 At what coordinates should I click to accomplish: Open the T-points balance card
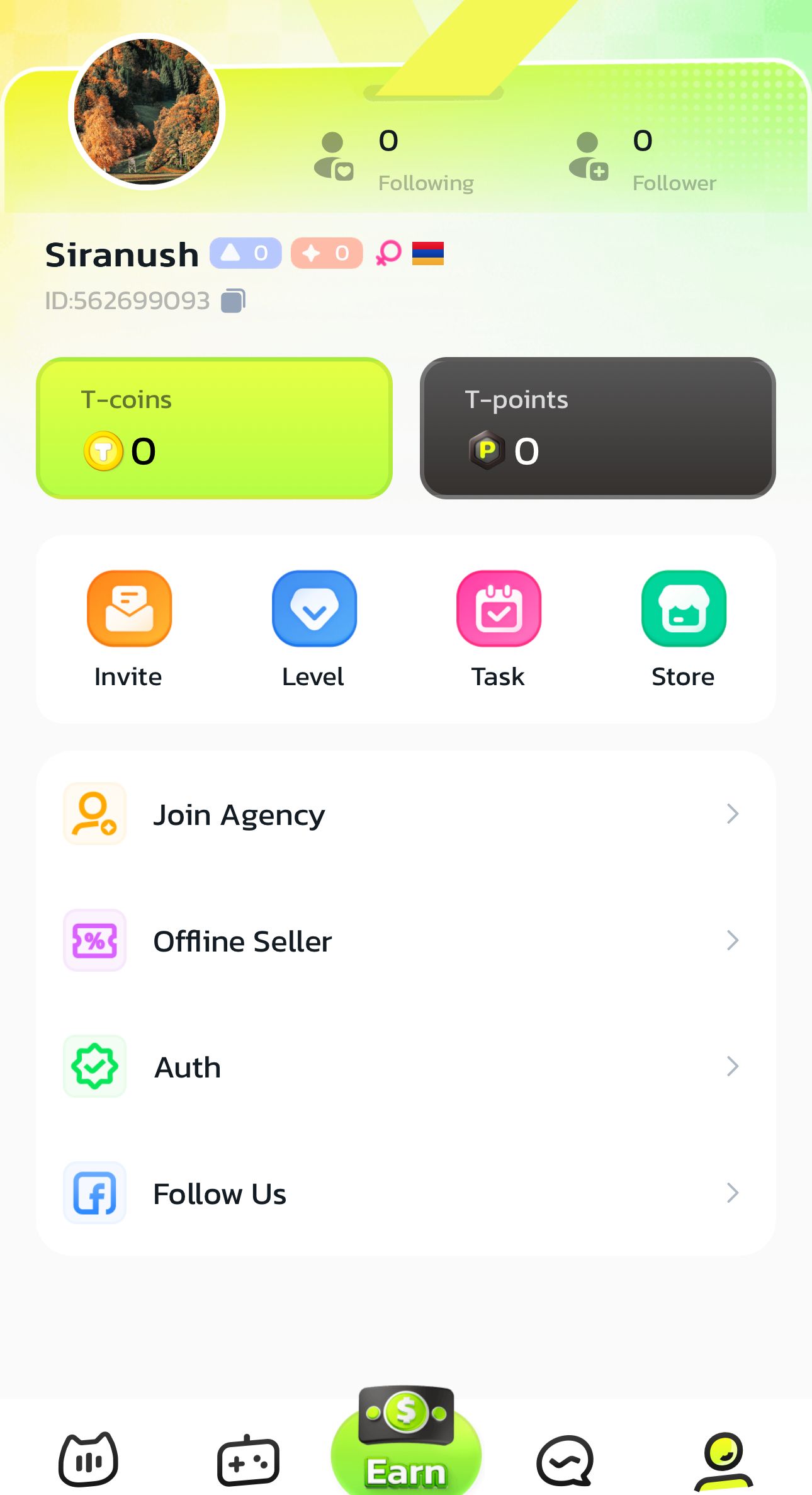pos(597,428)
